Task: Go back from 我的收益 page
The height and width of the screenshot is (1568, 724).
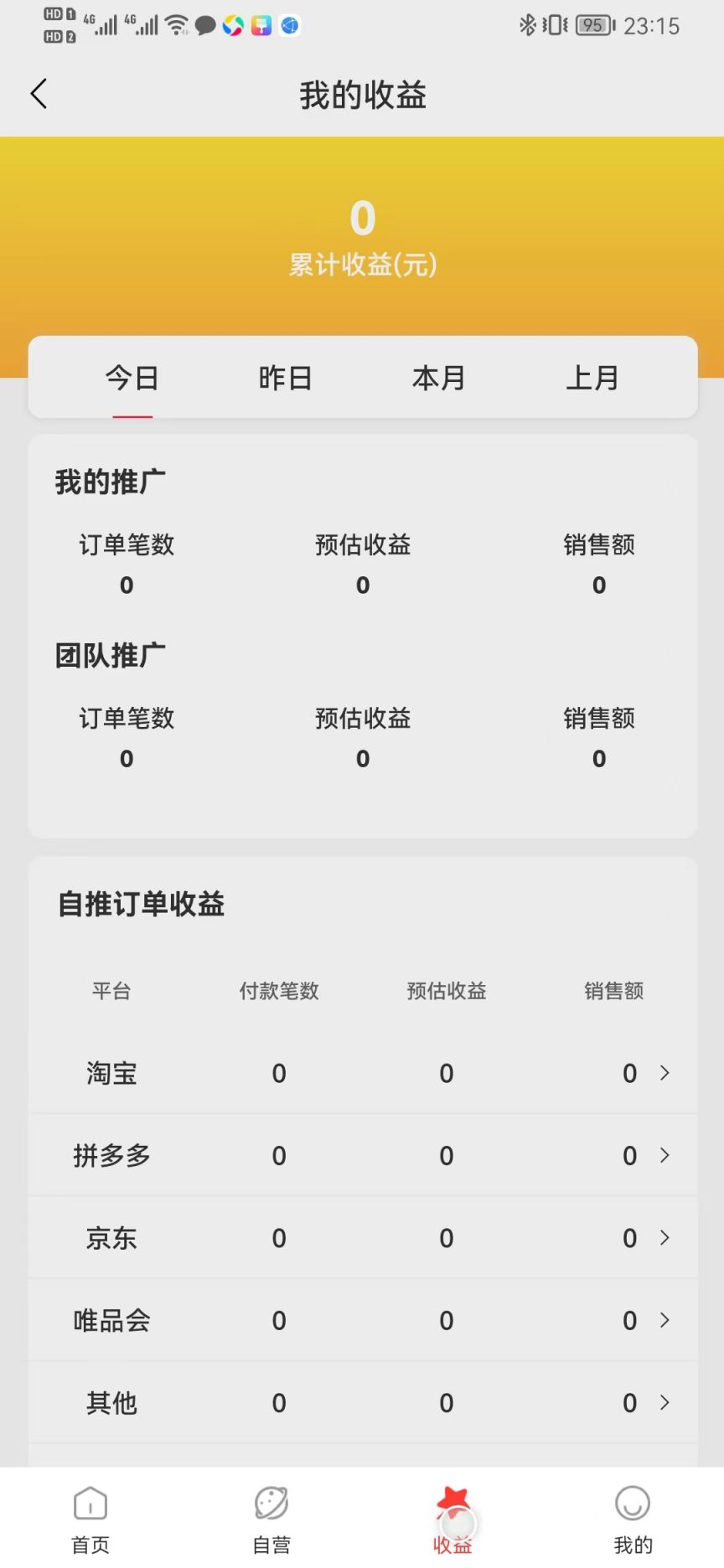Action: [39, 94]
